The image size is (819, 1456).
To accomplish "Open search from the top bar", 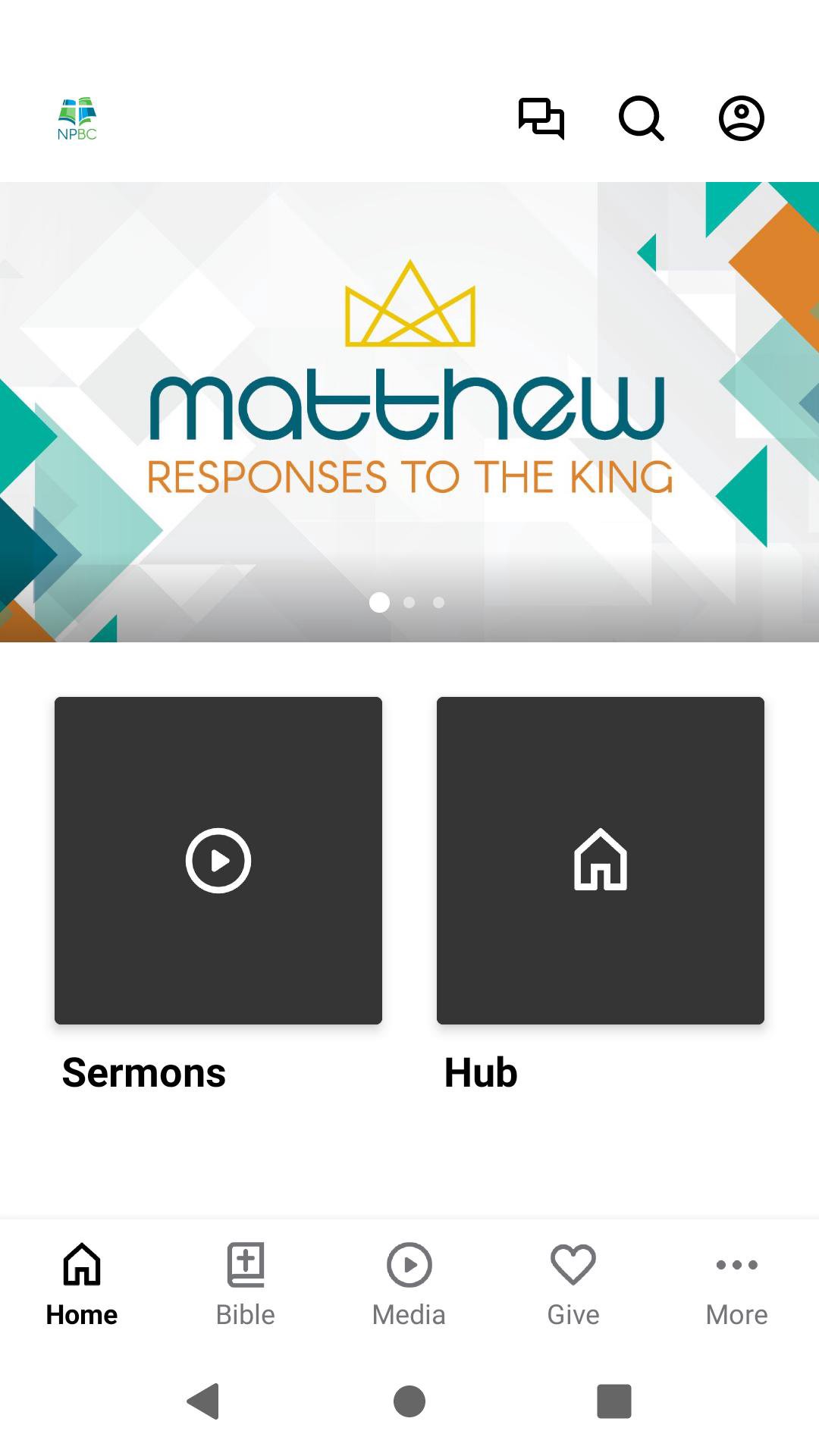I will click(x=642, y=118).
